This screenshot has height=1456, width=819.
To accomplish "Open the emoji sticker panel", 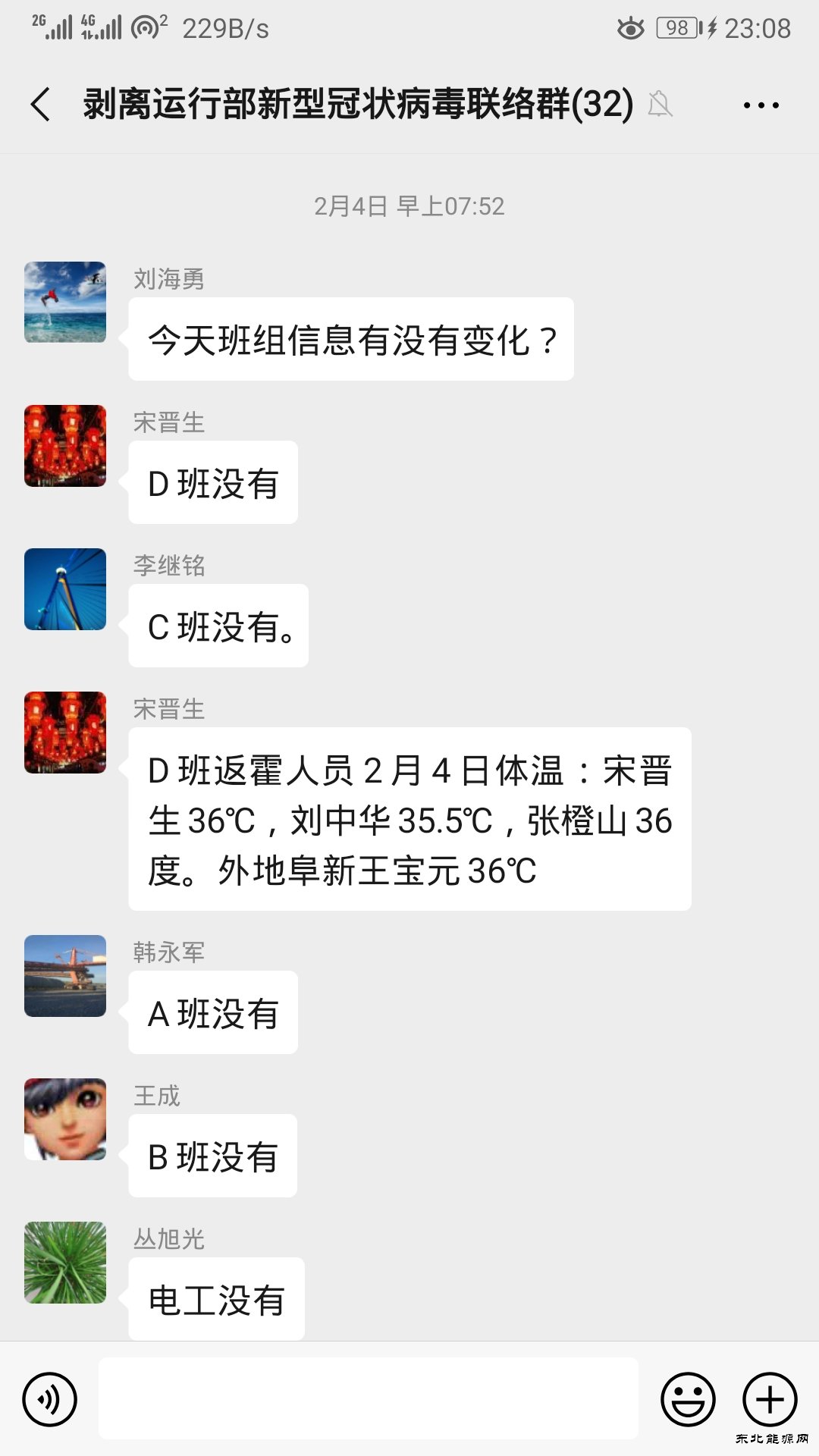I will tap(688, 1399).
